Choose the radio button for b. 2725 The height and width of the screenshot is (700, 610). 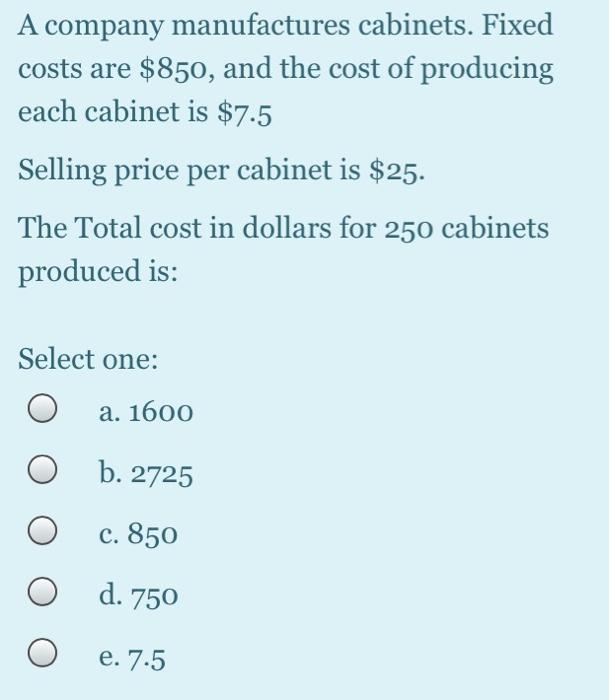42,472
